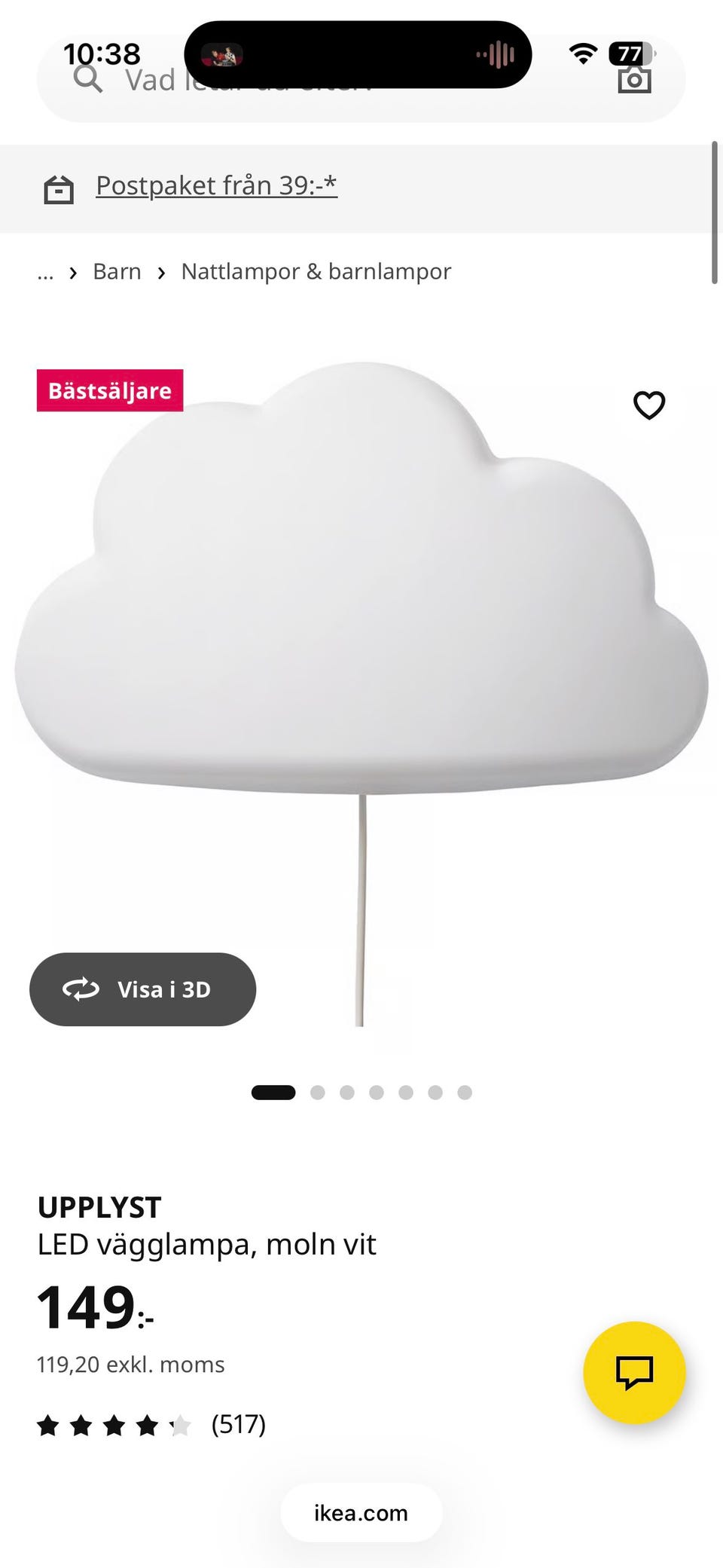Go to the Barn breadcrumb
The width and height of the screenshot is (723, 1568).
coord(117,271)
